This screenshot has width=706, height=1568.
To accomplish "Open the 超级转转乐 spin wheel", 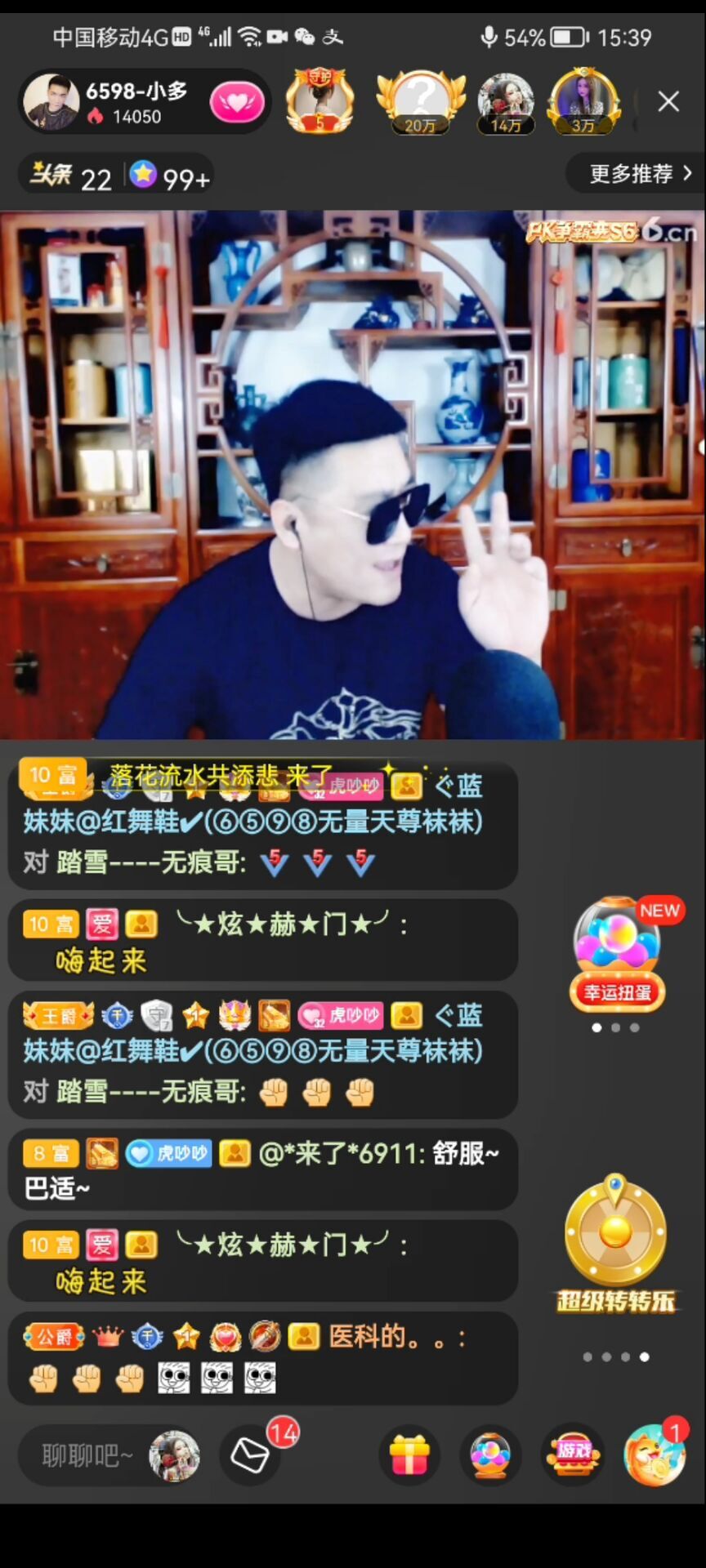I will pyautogui.click(x=615, y=1243).
